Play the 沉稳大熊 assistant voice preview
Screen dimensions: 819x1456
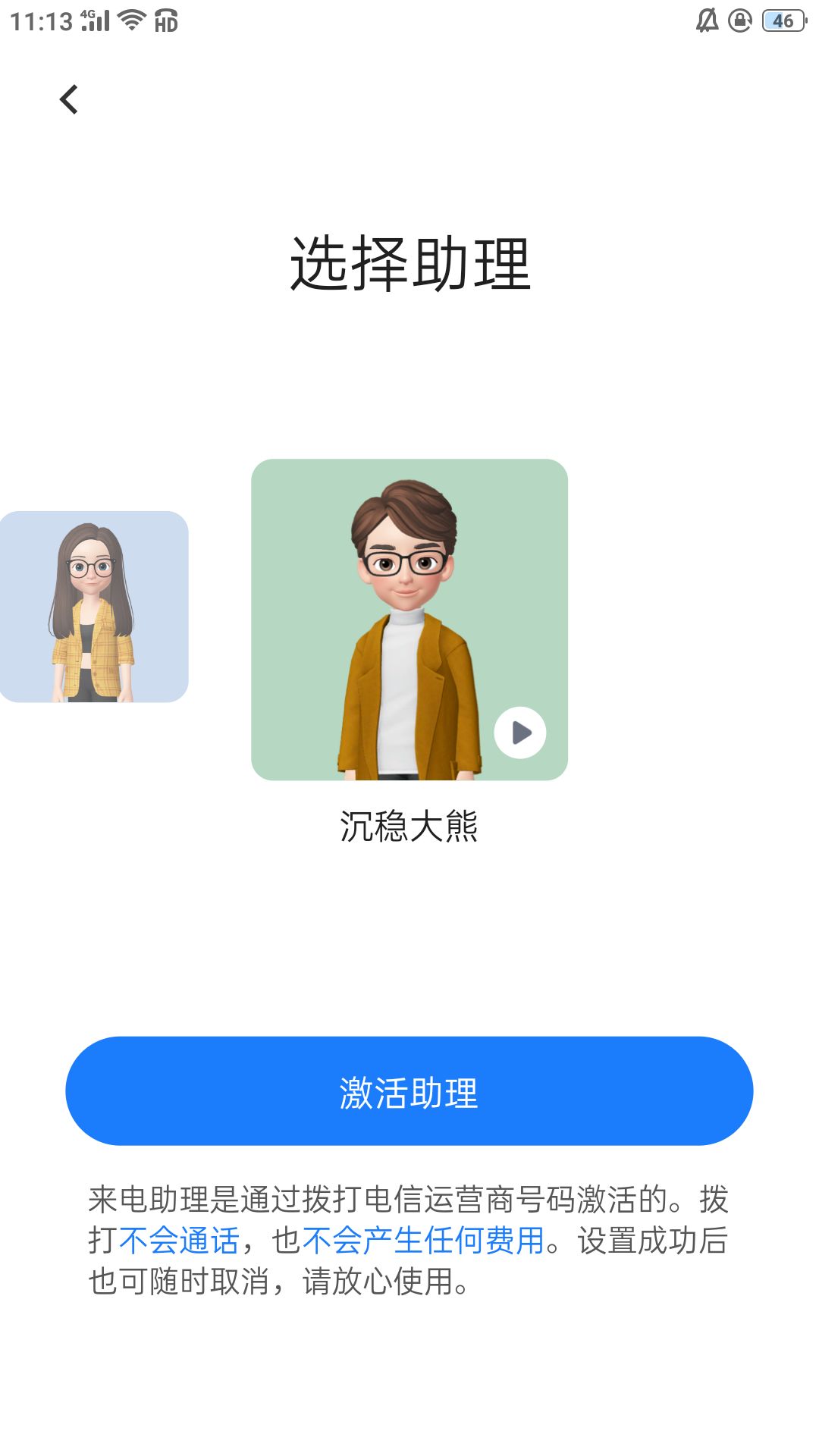pos(520,733)
